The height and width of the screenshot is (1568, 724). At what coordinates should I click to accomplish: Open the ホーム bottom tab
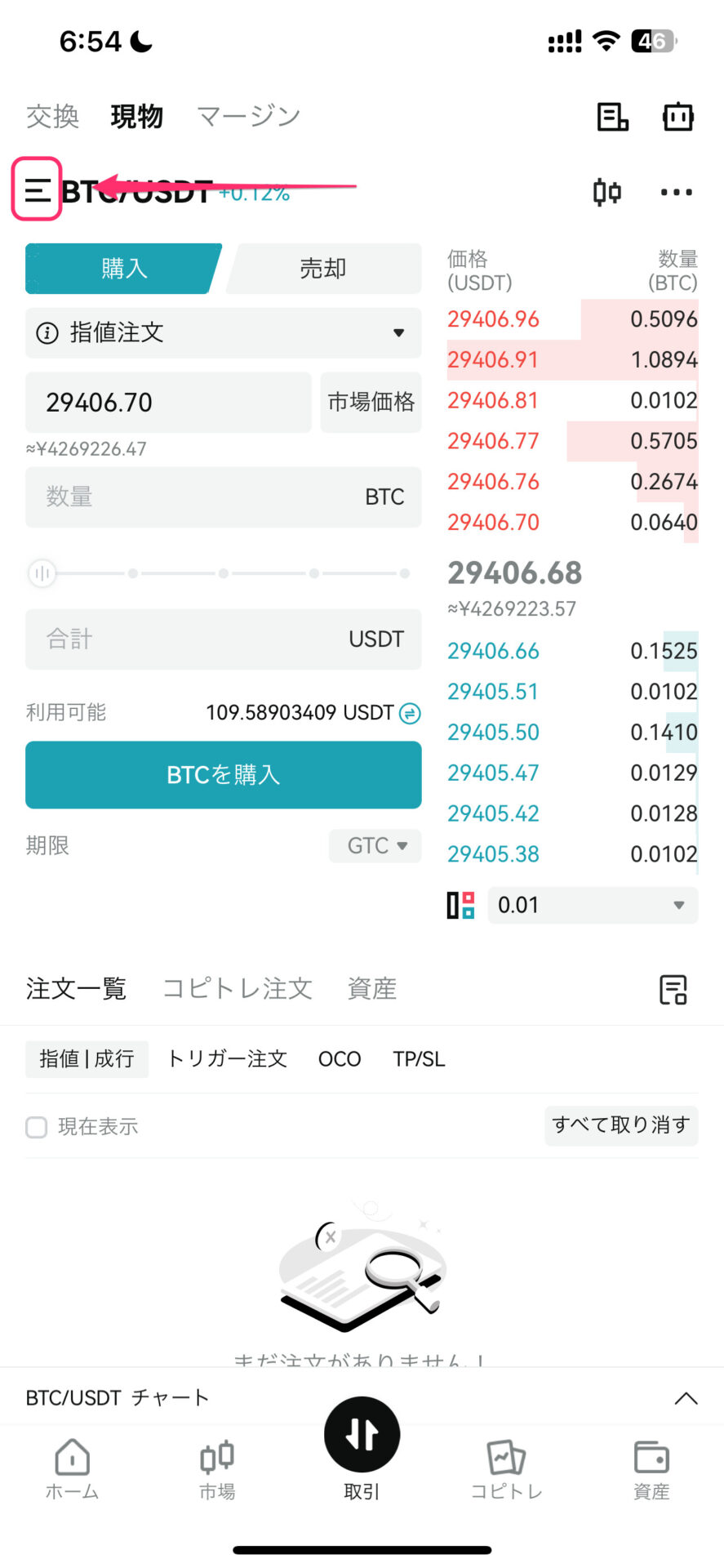pyautogui.click(x=72, y=1470)
